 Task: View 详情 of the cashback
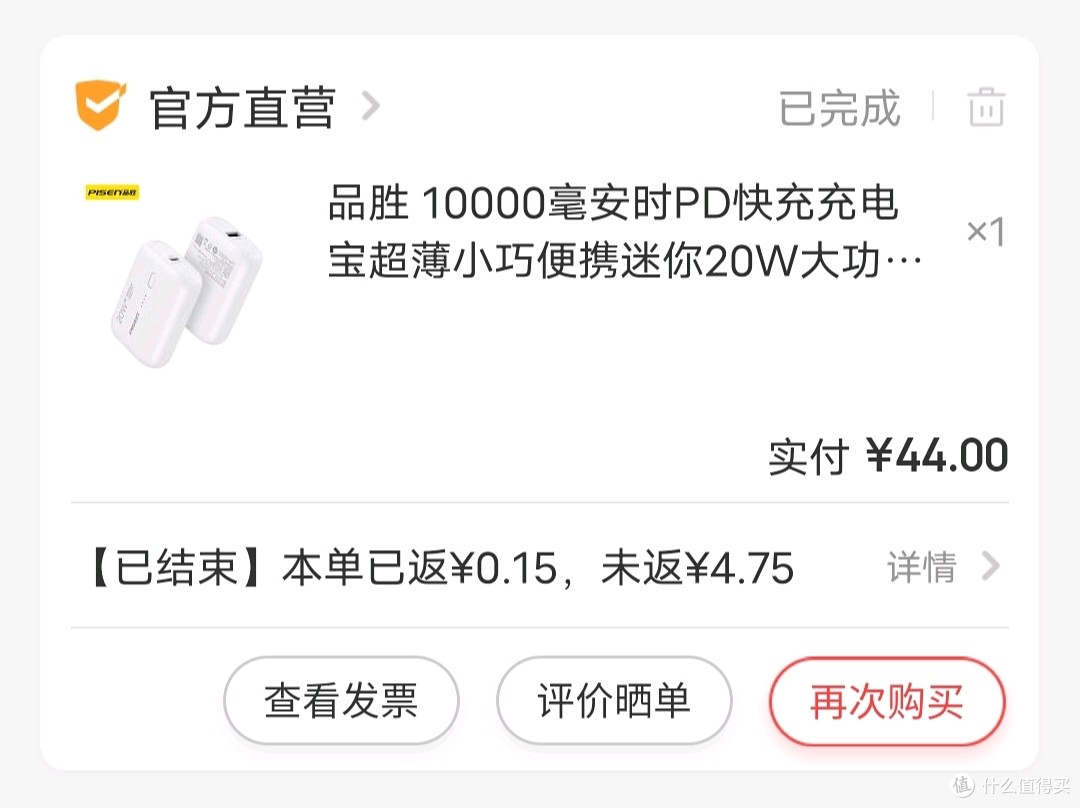point(942,567)
